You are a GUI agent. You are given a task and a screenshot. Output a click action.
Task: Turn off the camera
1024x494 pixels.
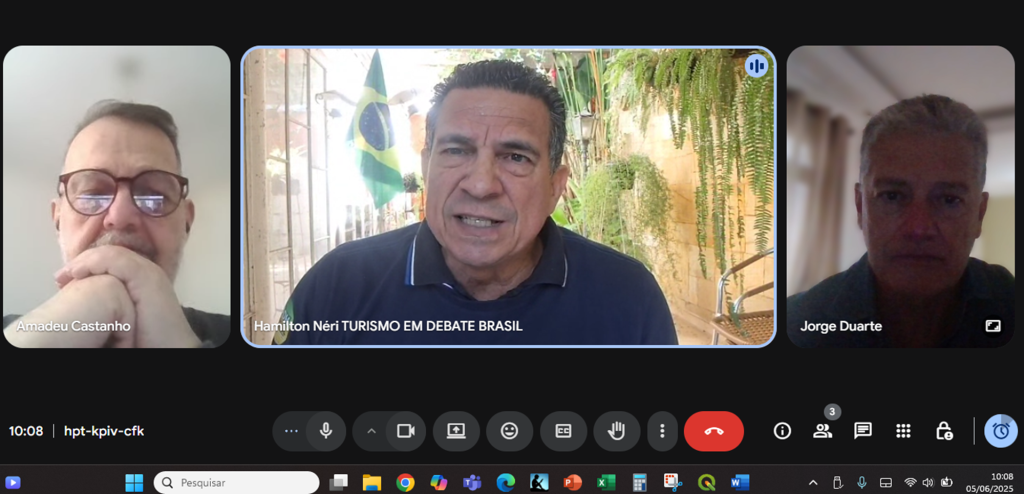tap(405, 431)
